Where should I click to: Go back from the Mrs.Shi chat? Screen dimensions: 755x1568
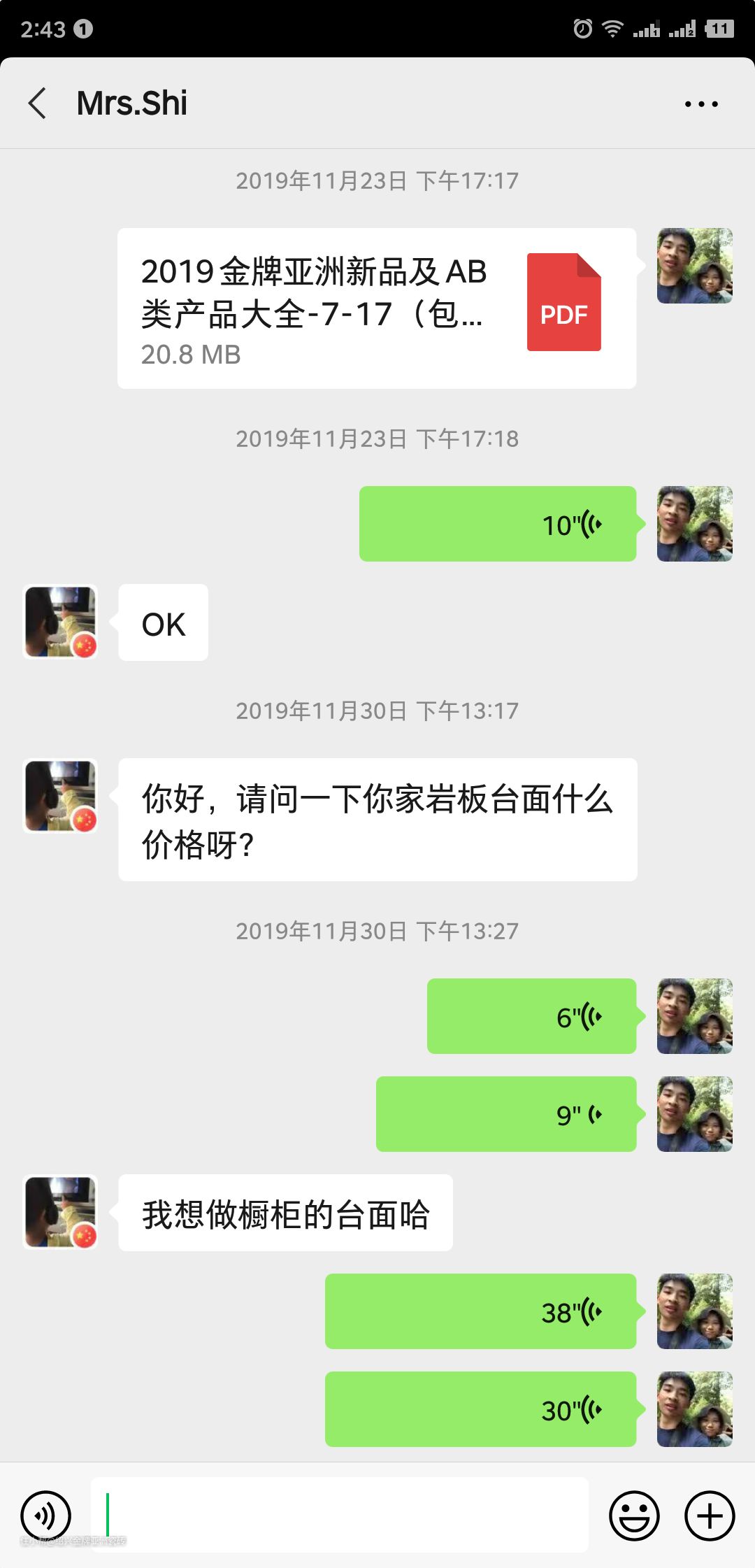pyautogui.click(x=38, y=104)
